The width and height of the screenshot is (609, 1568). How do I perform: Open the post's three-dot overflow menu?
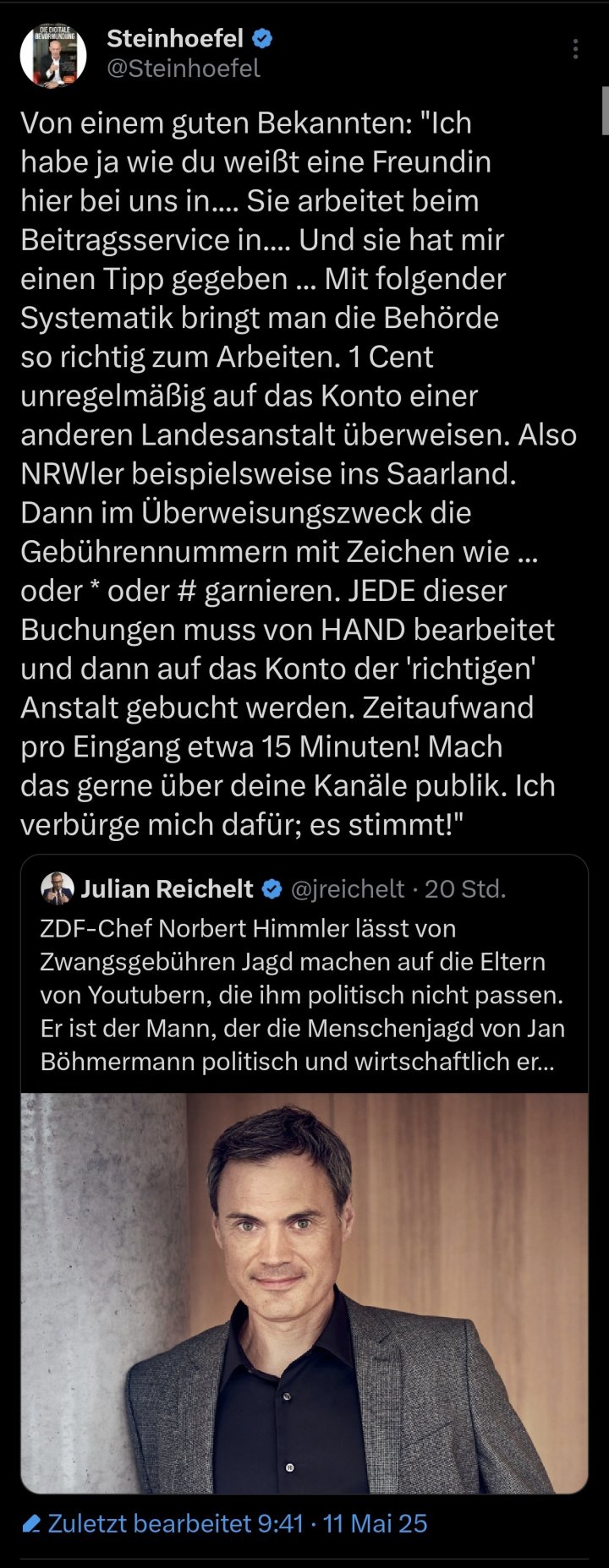point(575,49)
